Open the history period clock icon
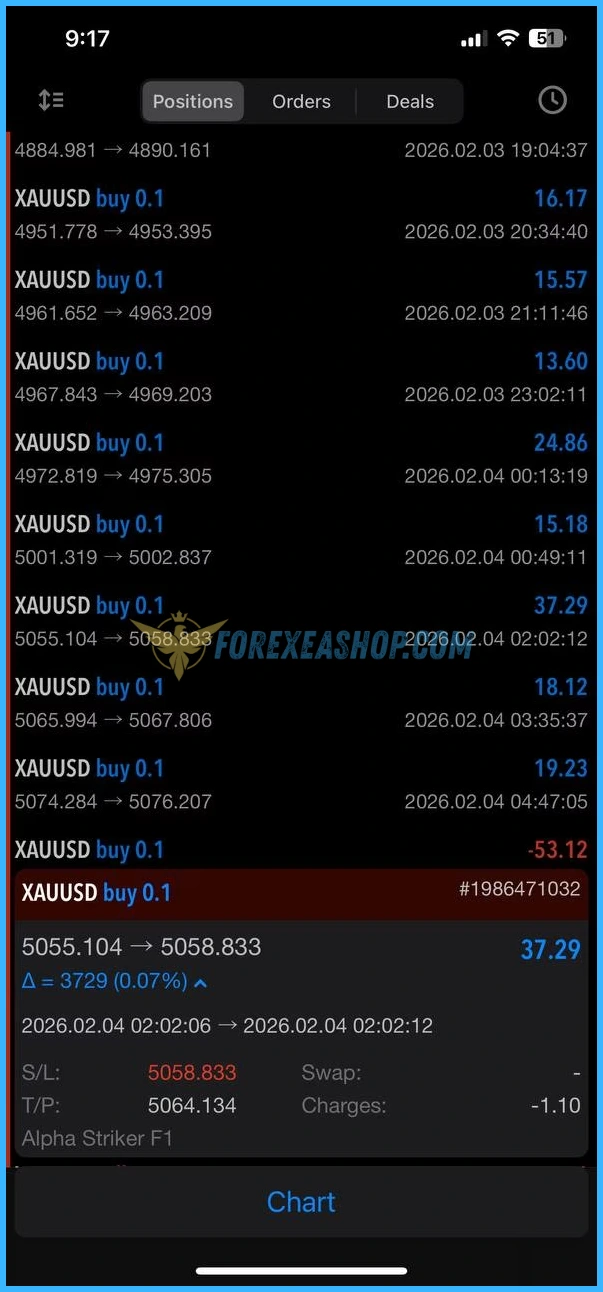This screenshot has width=603, height=1292. tap(552, 100)
